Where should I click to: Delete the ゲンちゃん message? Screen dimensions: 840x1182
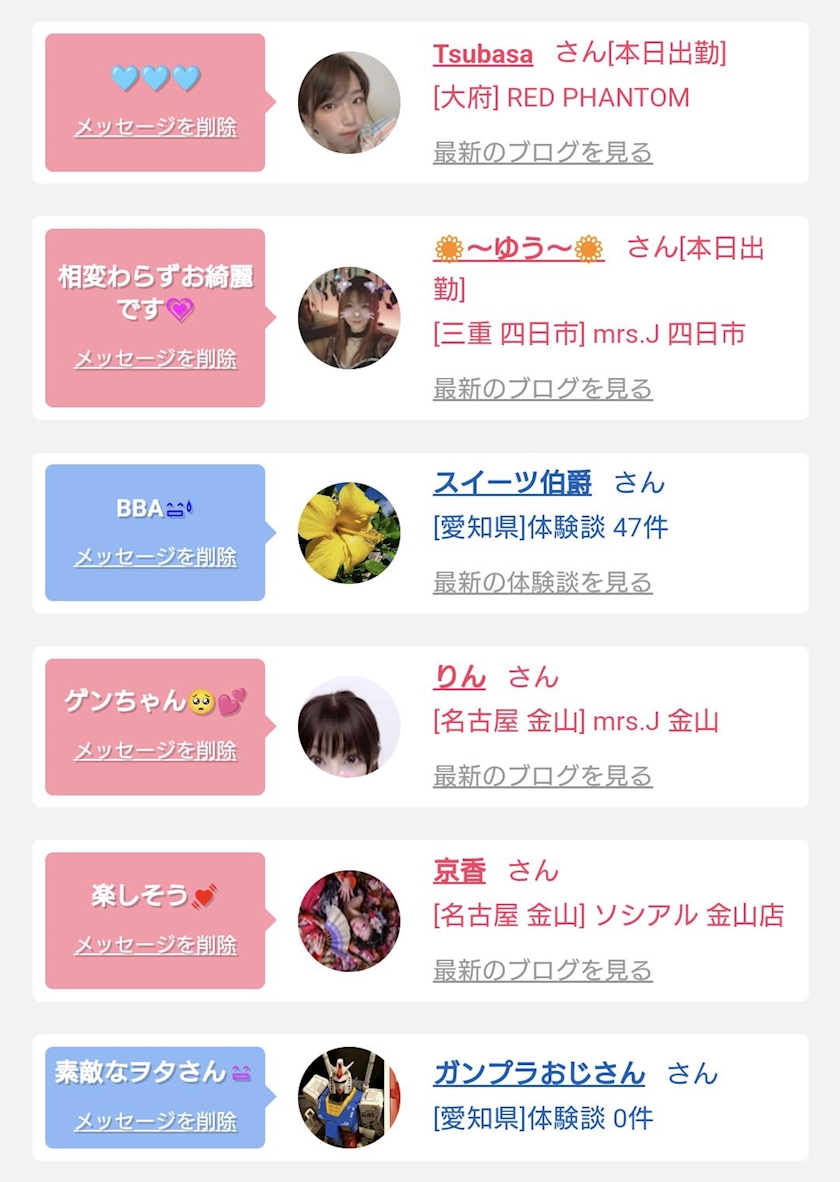[x=155, y=750]
